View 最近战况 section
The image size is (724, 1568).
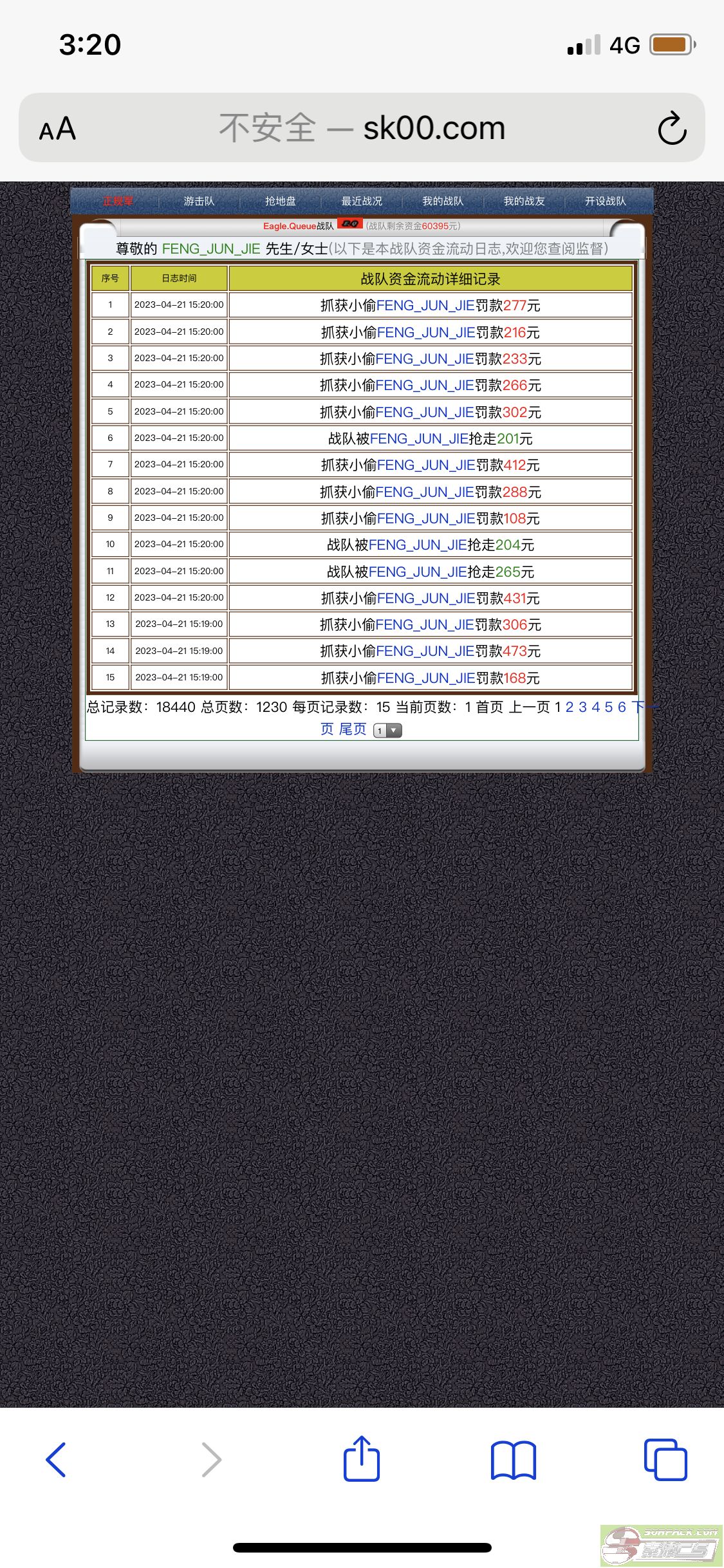pyautogui.click(x=362, y=201)
